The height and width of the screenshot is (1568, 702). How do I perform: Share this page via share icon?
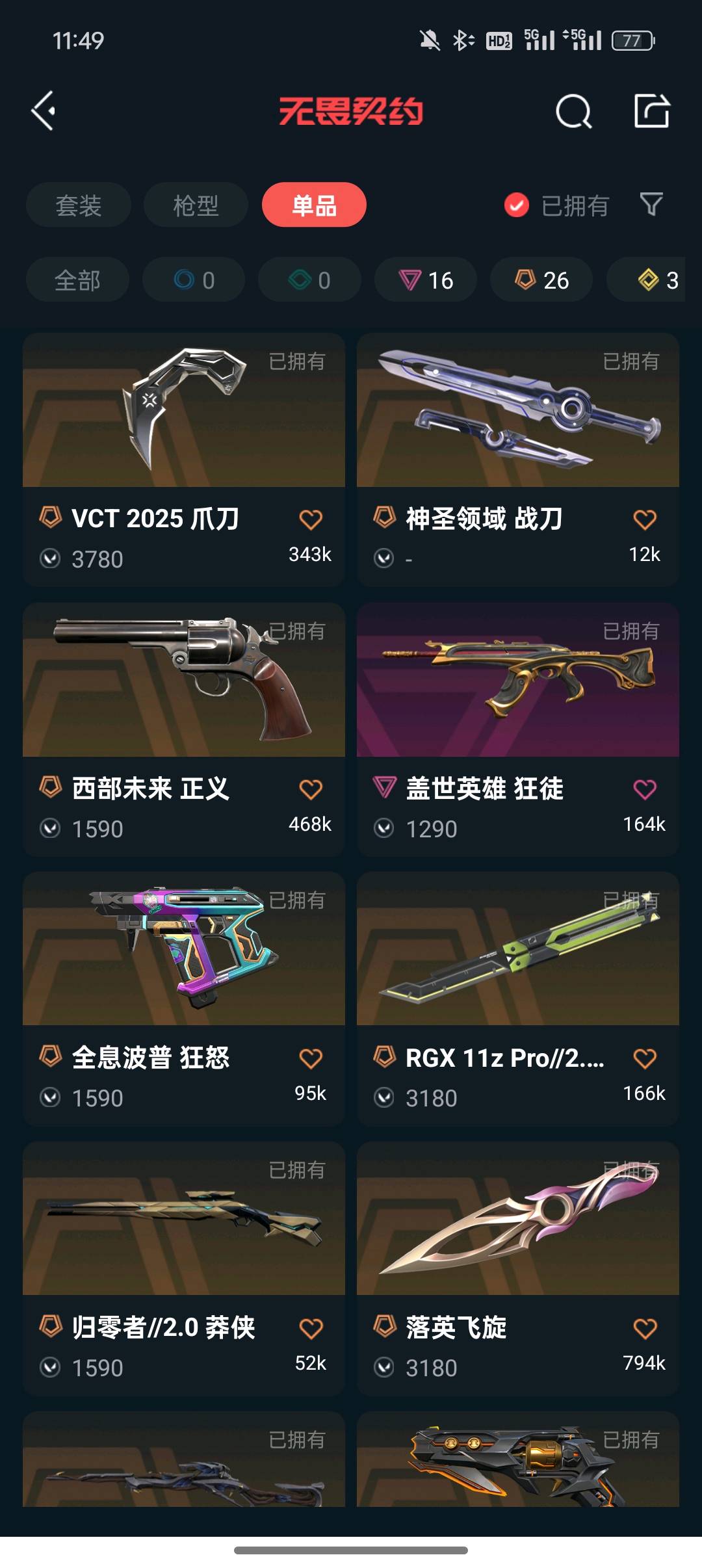coord(651,111)
